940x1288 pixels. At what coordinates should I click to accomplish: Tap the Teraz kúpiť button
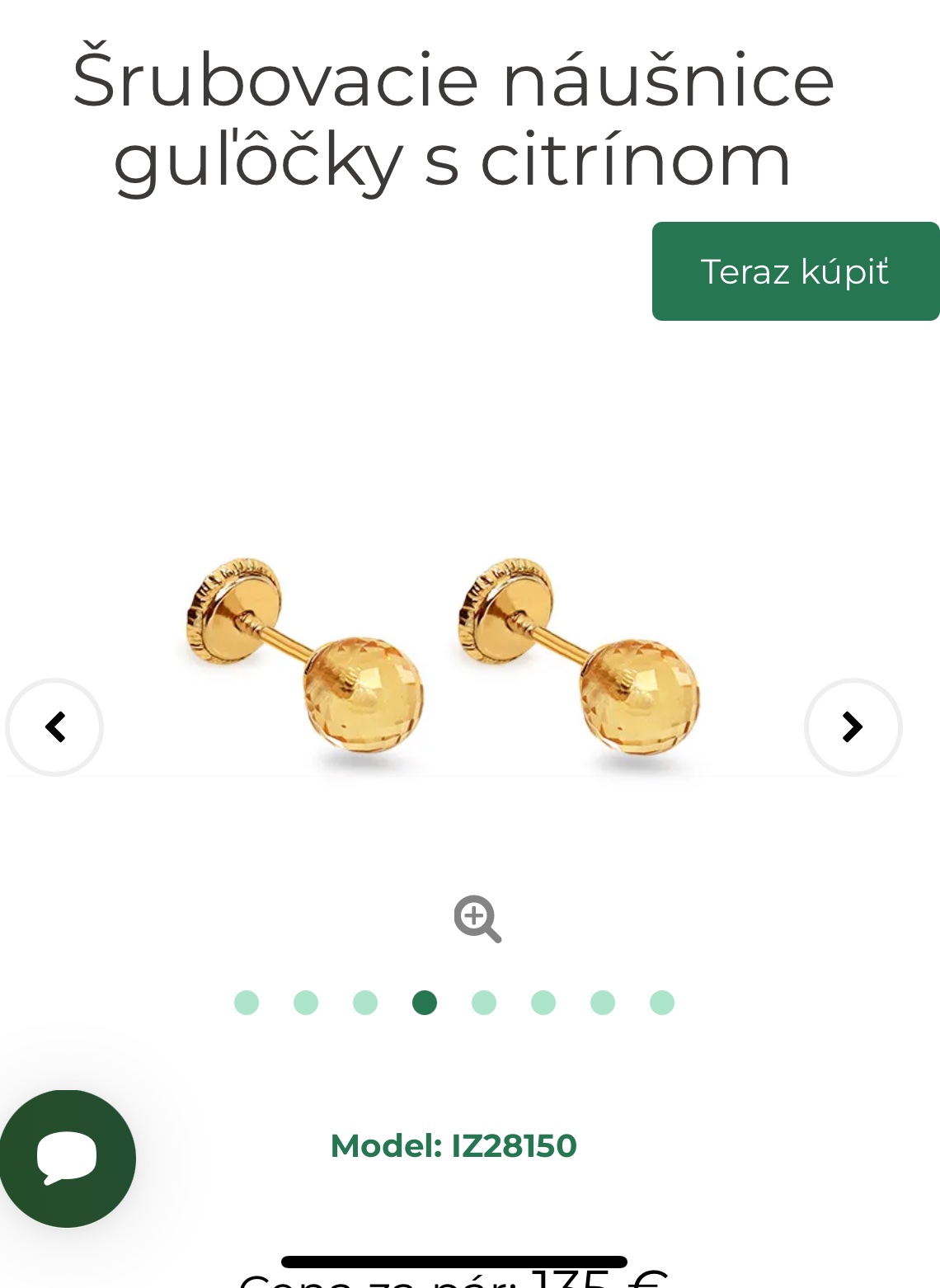point(795,271)
